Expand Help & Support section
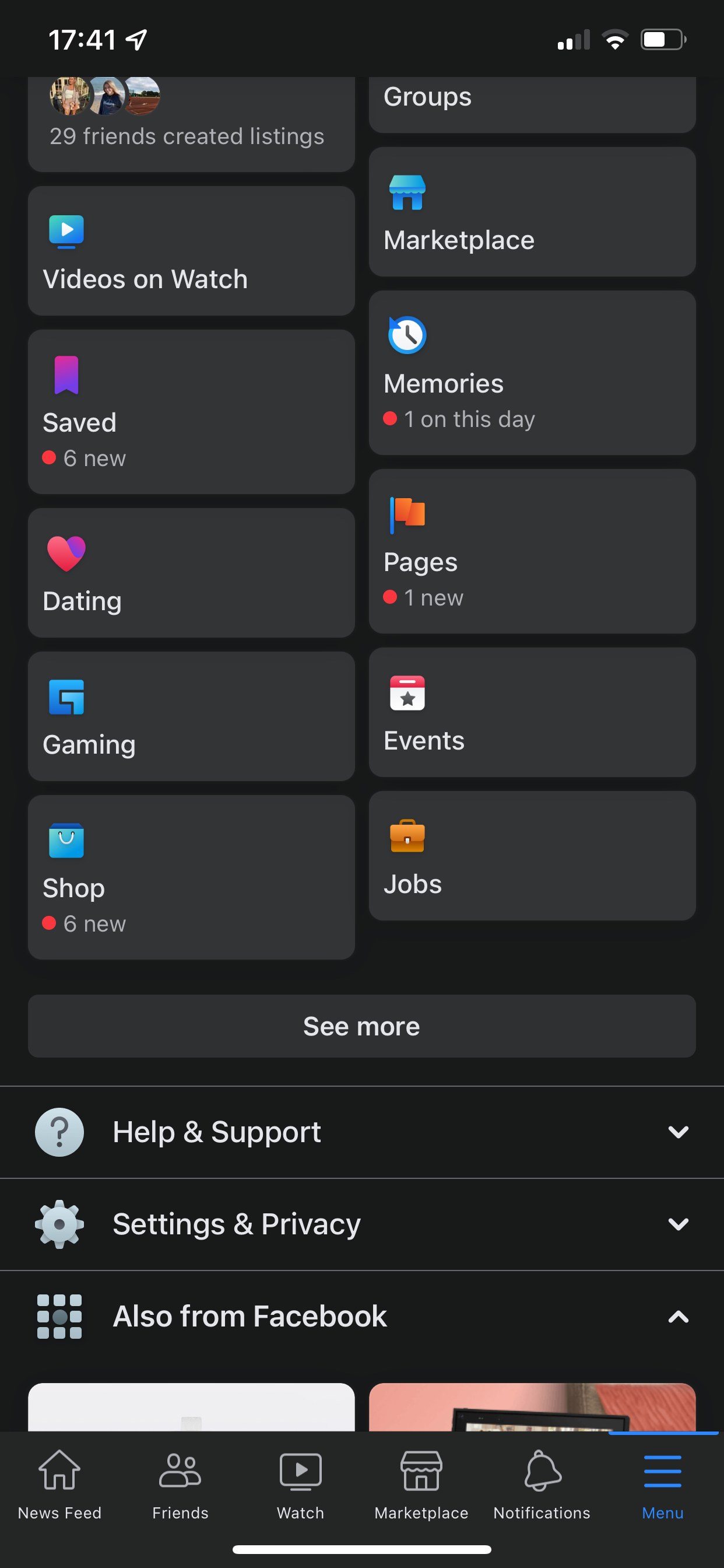This screenshot has height=1568, width=724. click(x=361, y=1132)
